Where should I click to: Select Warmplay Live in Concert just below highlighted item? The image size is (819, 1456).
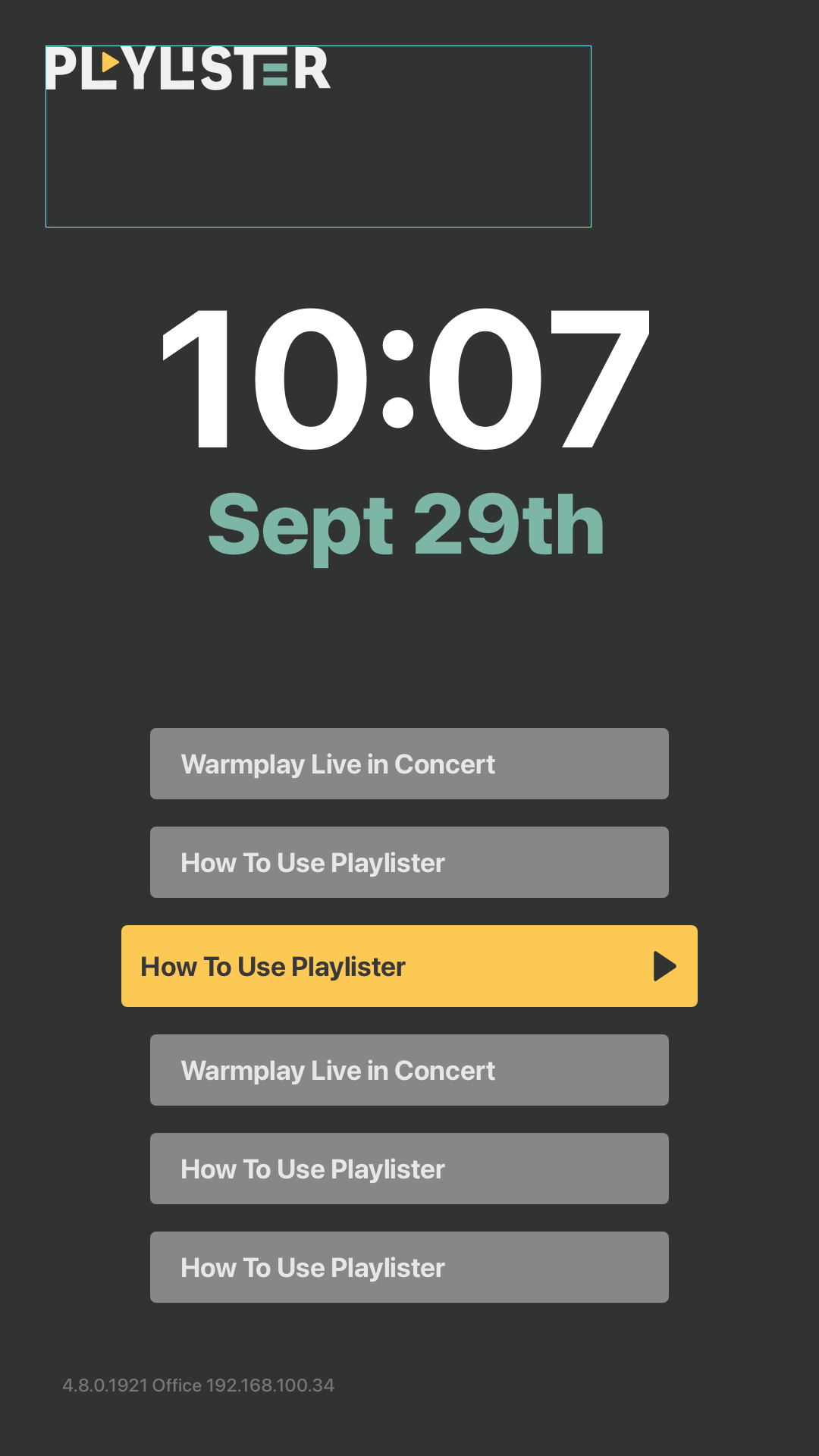coord(409,1070)
